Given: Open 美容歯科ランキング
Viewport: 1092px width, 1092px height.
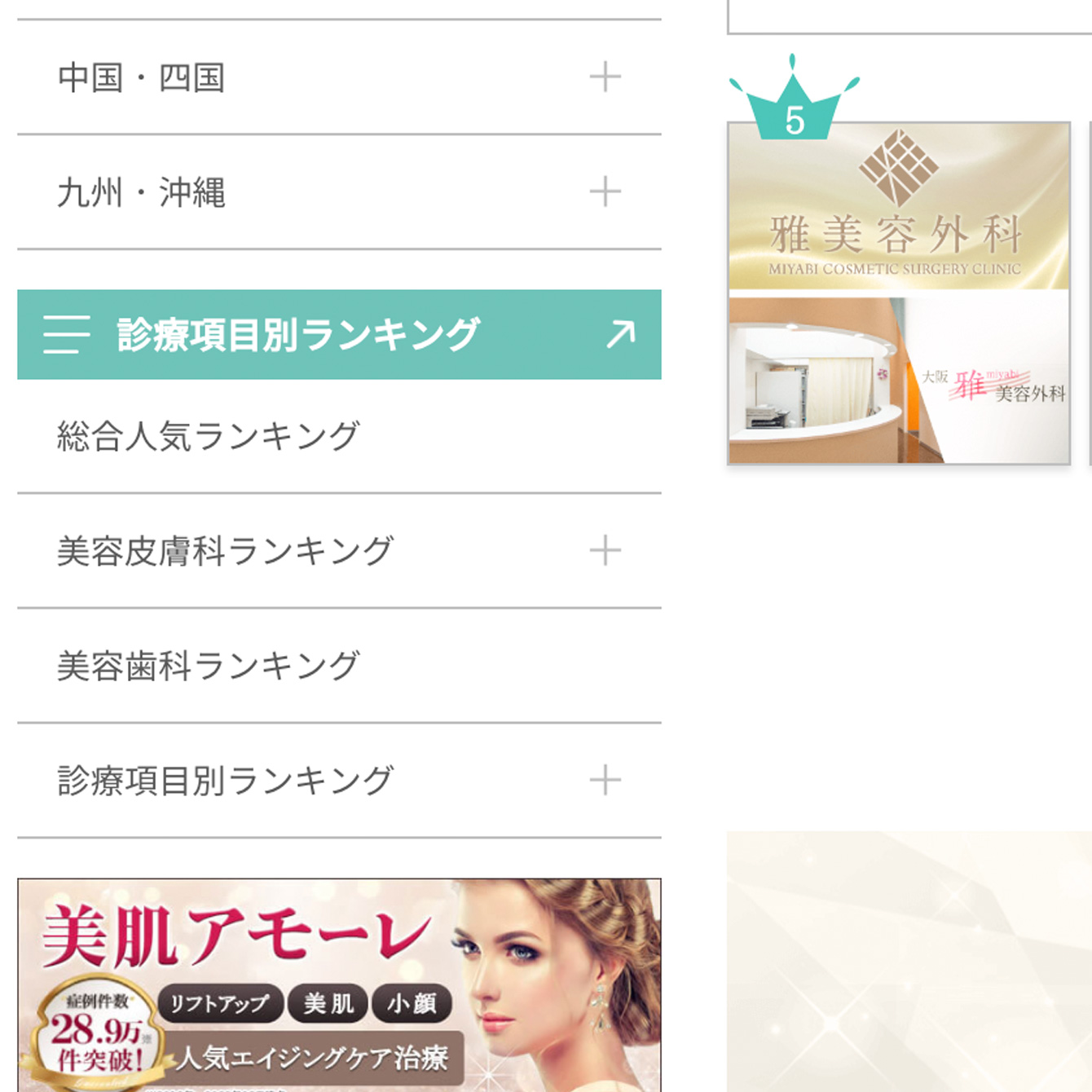Looking at the screenshot, I should pos(209,666).
